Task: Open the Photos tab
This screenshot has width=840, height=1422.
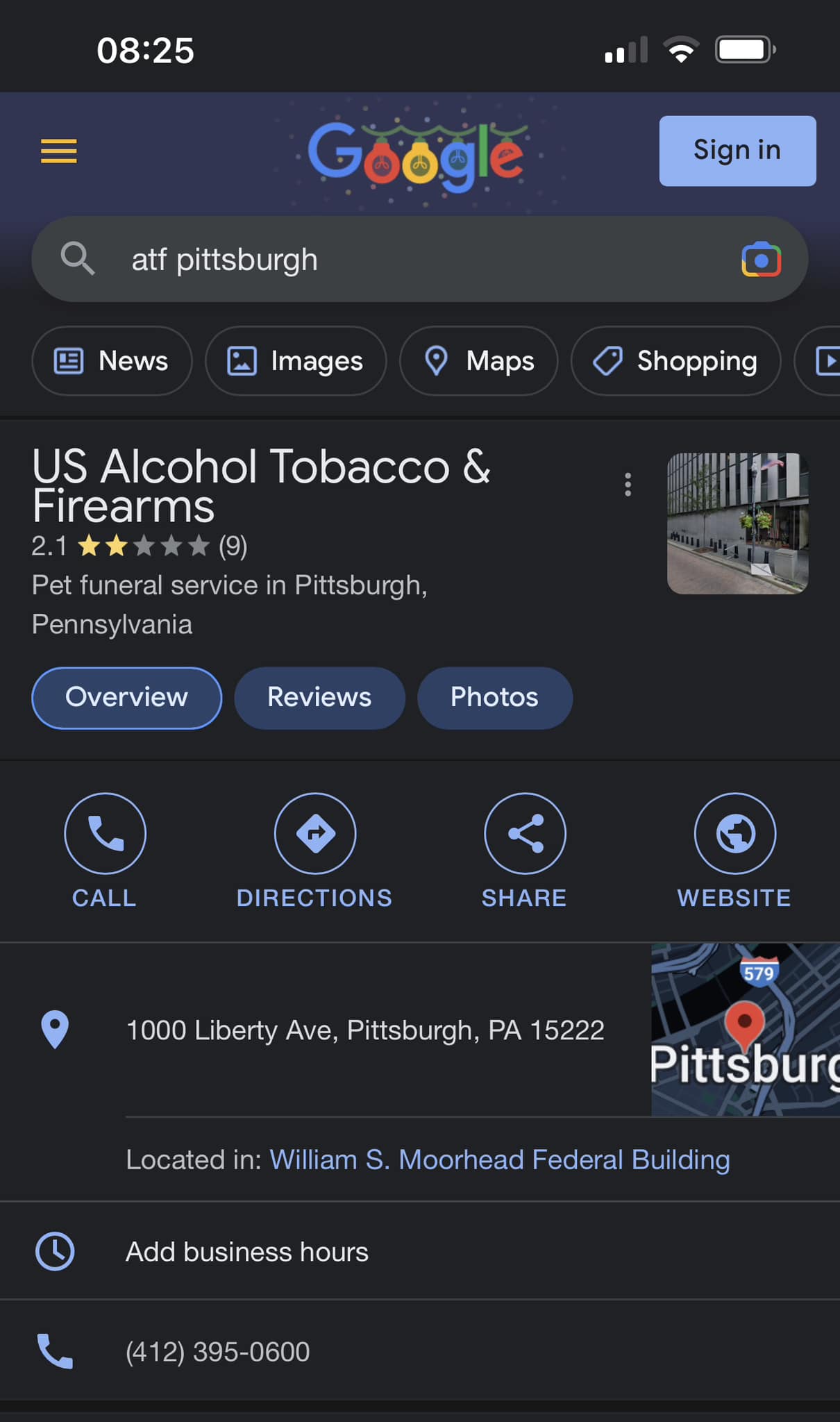Action: (494, 698)
